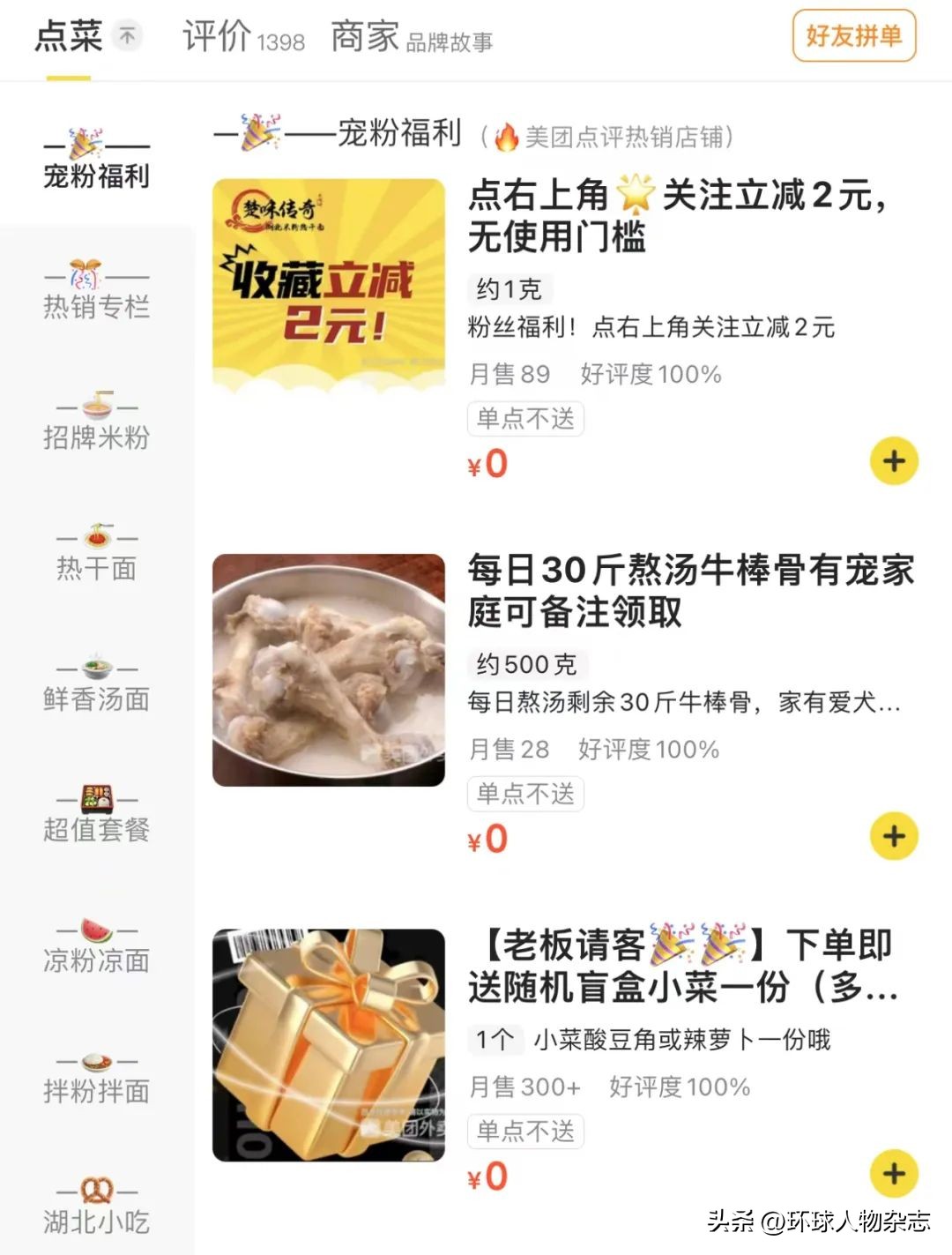
Task: Add the 老板请客 blind box item to cart
Action: tap(894, 1173)
